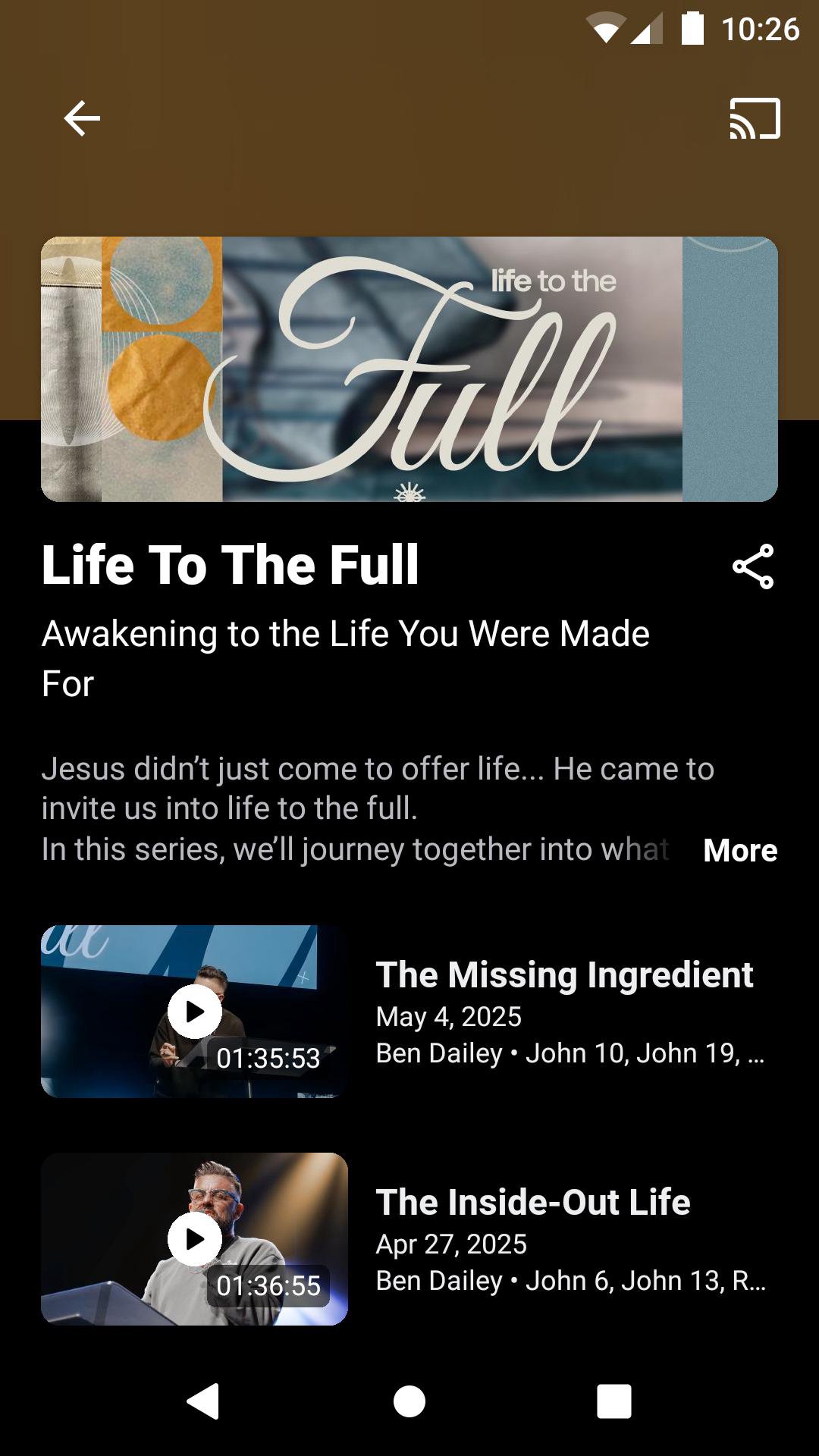
Task: Expand the description with More
Action: point(739,850)
